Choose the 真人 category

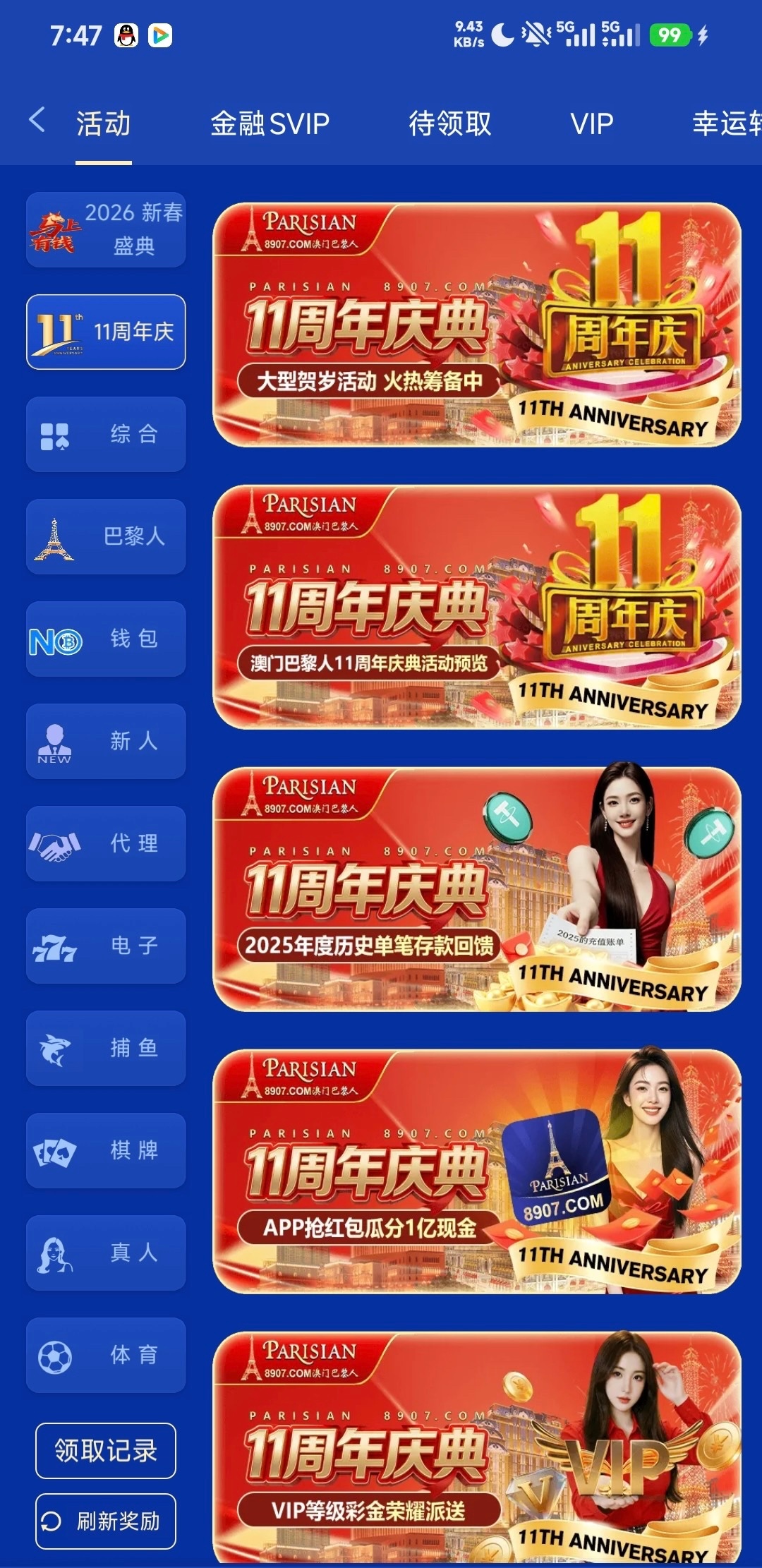coord(106,1253)
